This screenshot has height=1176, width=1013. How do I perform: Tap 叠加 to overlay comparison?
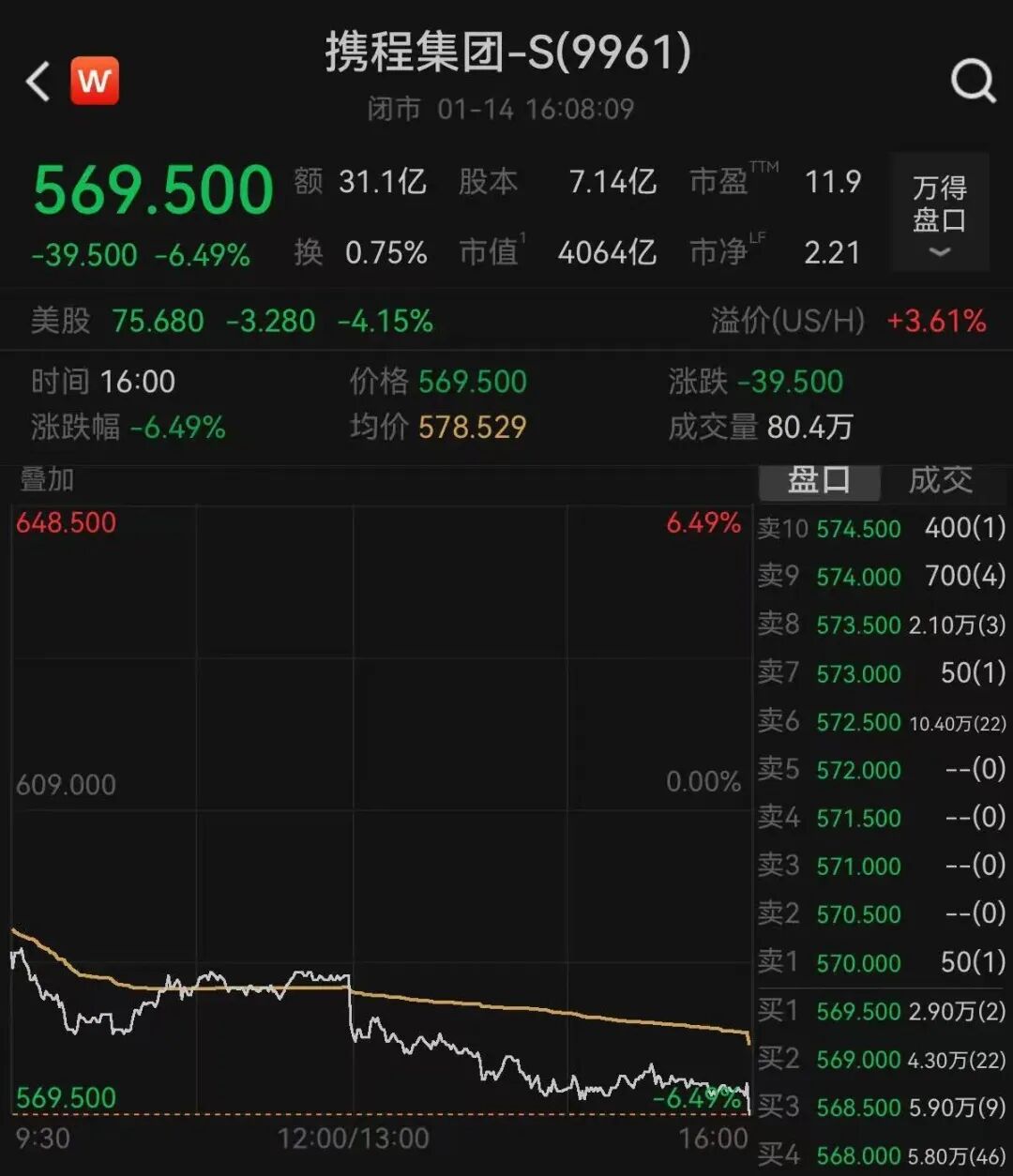[x=47, y=480]
